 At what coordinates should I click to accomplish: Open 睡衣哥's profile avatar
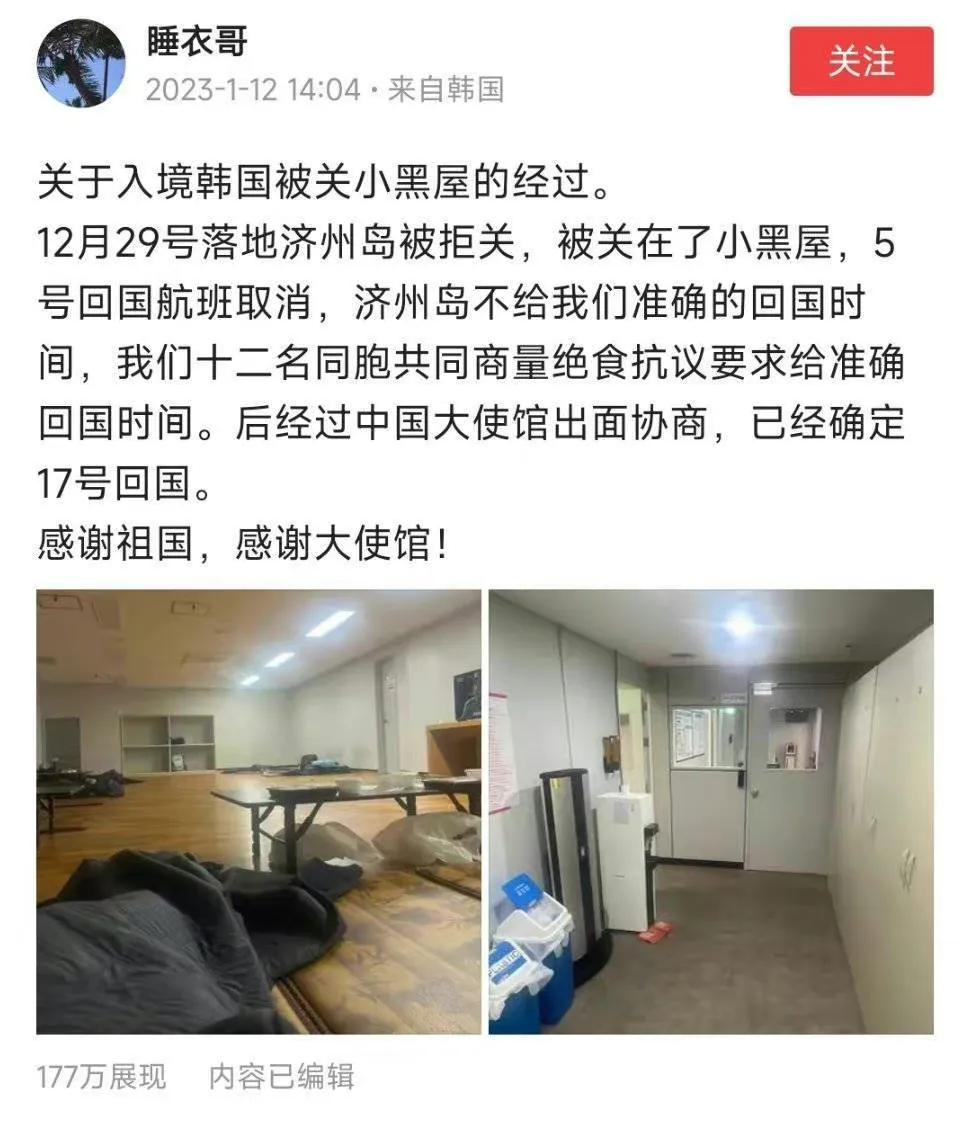[81, 62]
